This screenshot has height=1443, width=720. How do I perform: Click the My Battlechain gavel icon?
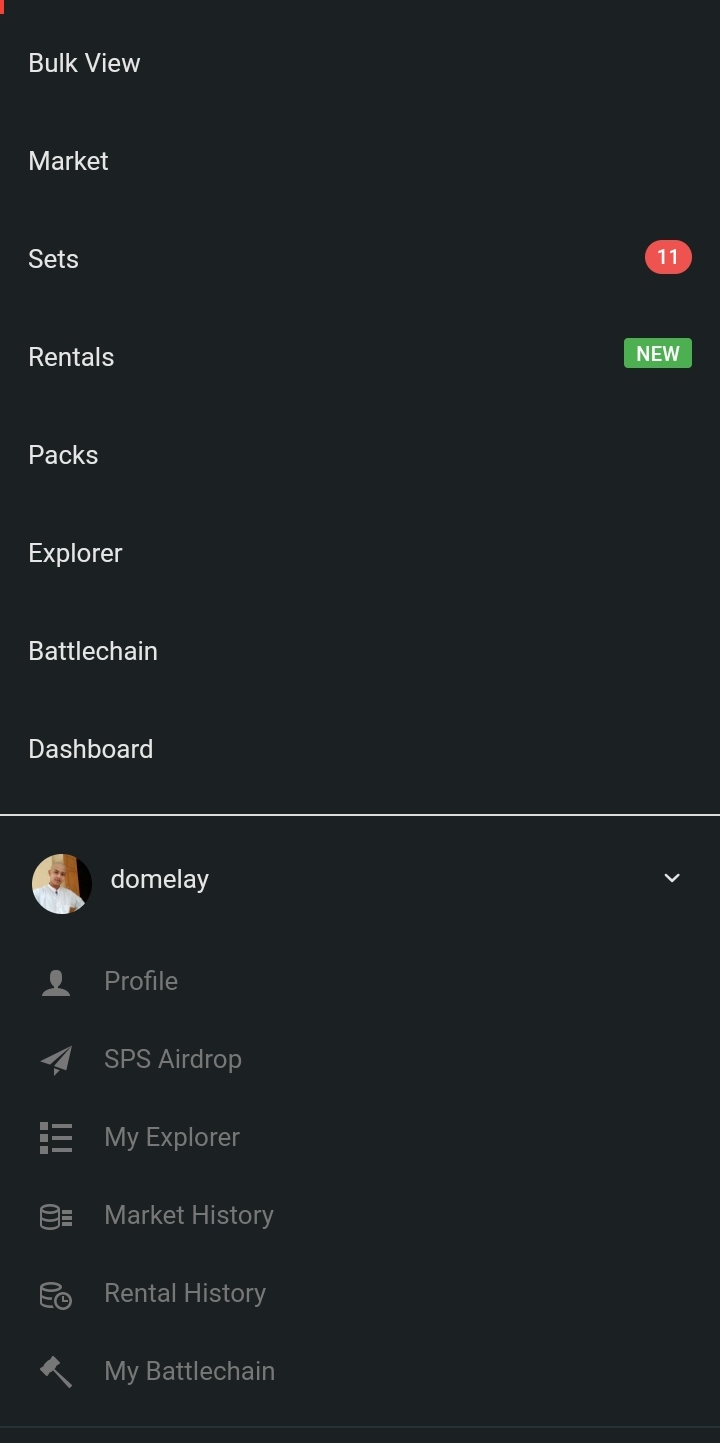pos(55,1371)
